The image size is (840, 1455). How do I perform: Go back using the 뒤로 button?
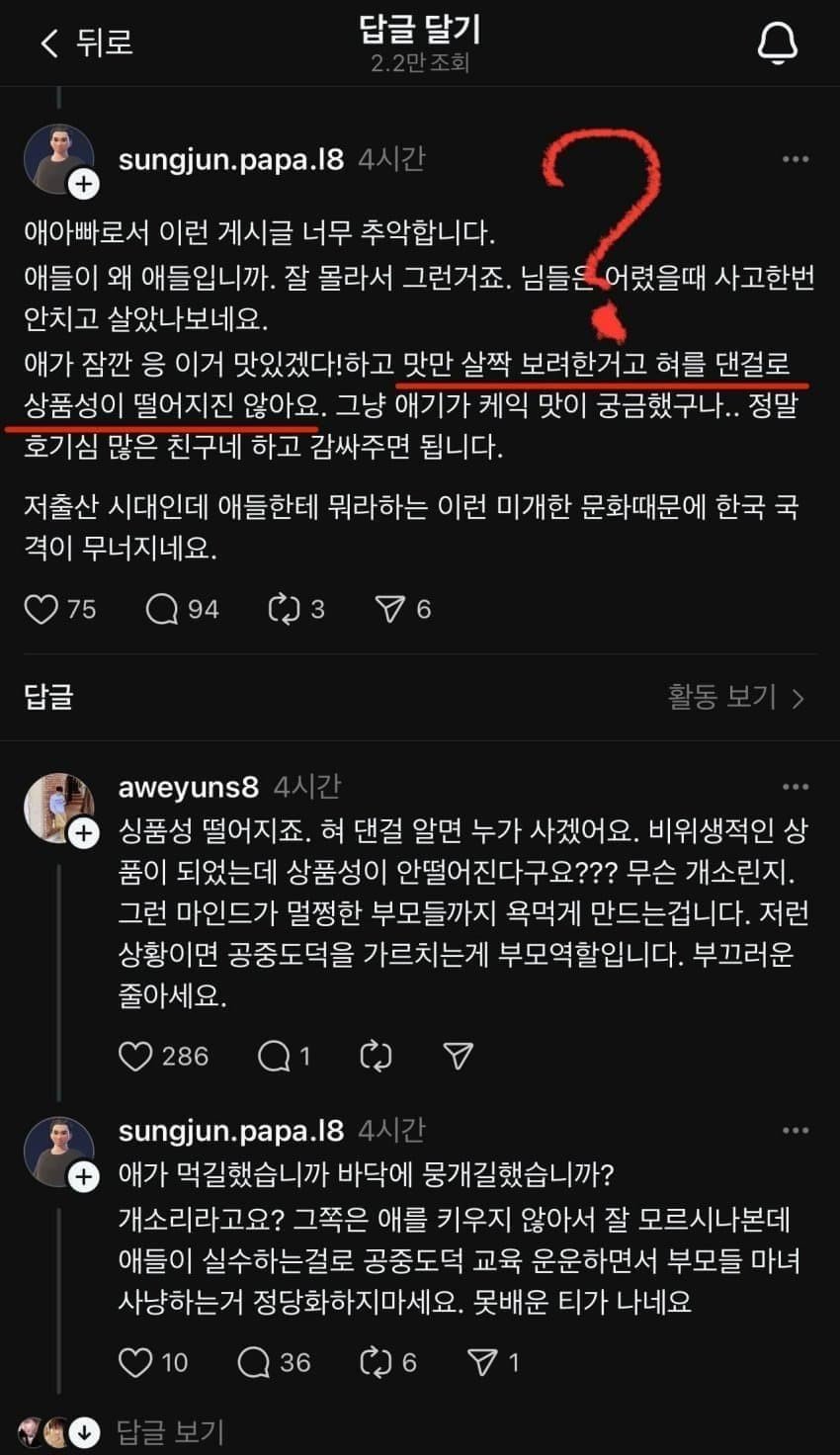pos(86,43)
